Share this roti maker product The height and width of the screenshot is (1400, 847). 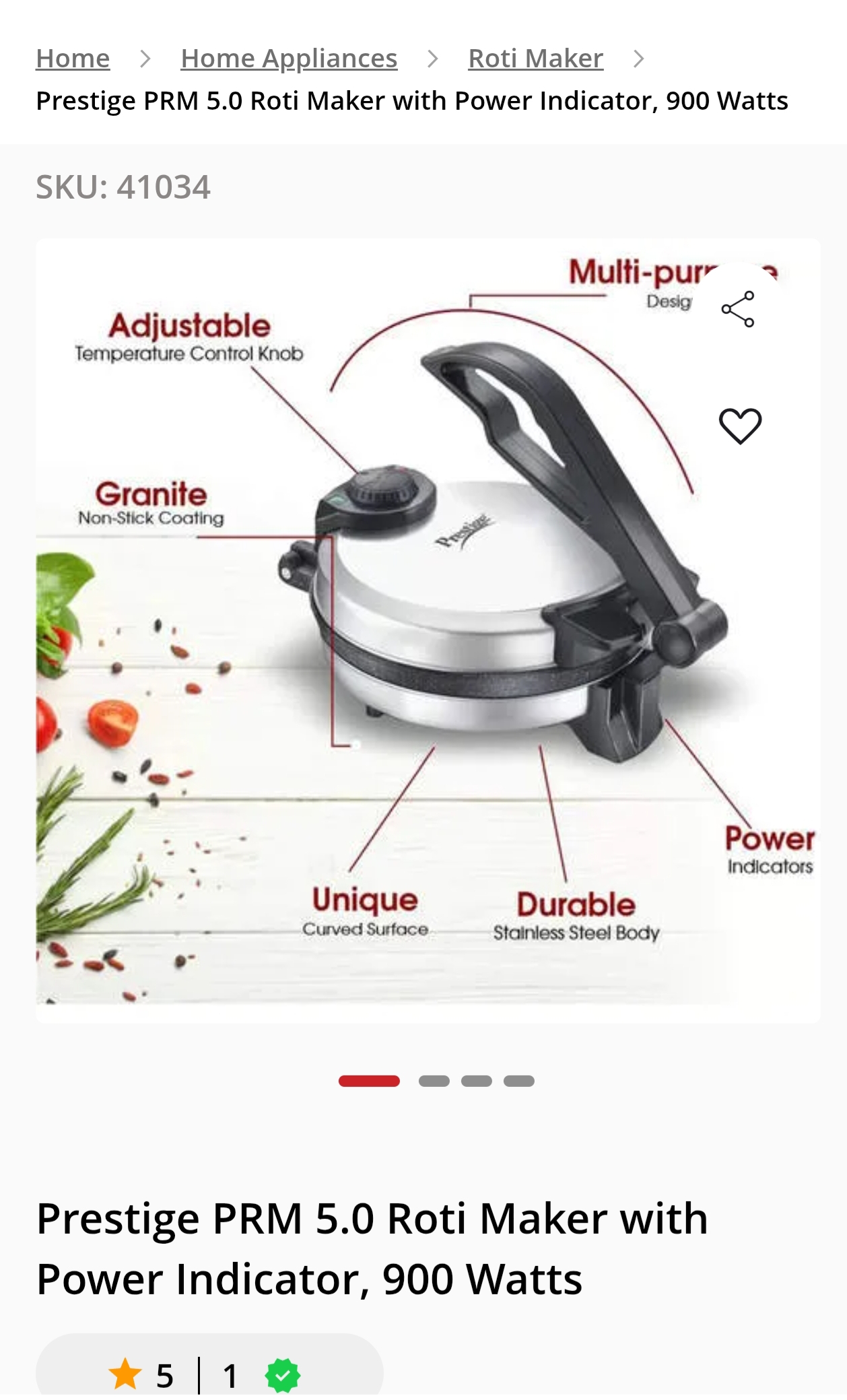pyautogui.click(x=738, y=309)
